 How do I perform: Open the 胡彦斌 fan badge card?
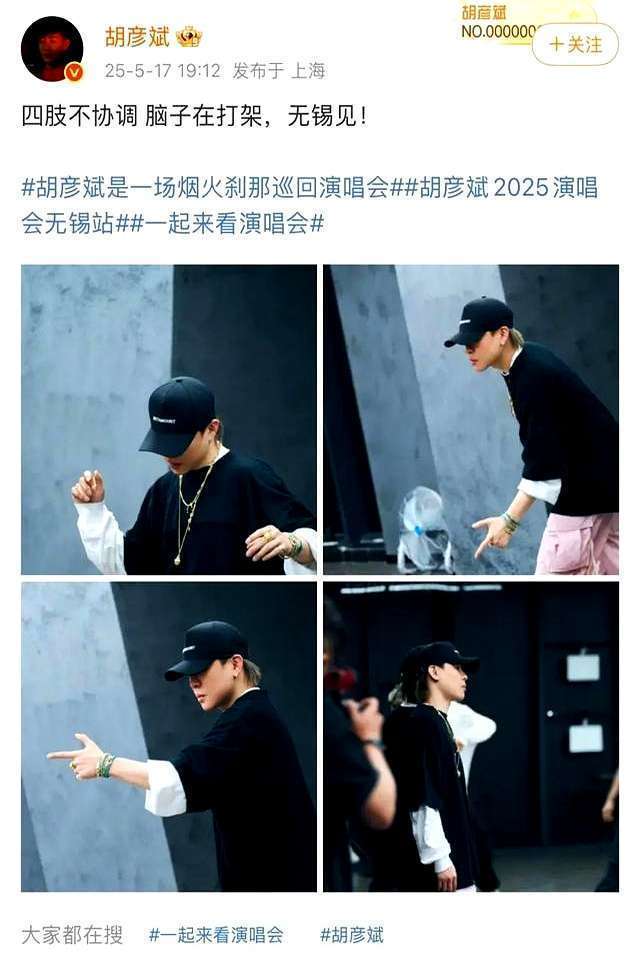(500, 20)
